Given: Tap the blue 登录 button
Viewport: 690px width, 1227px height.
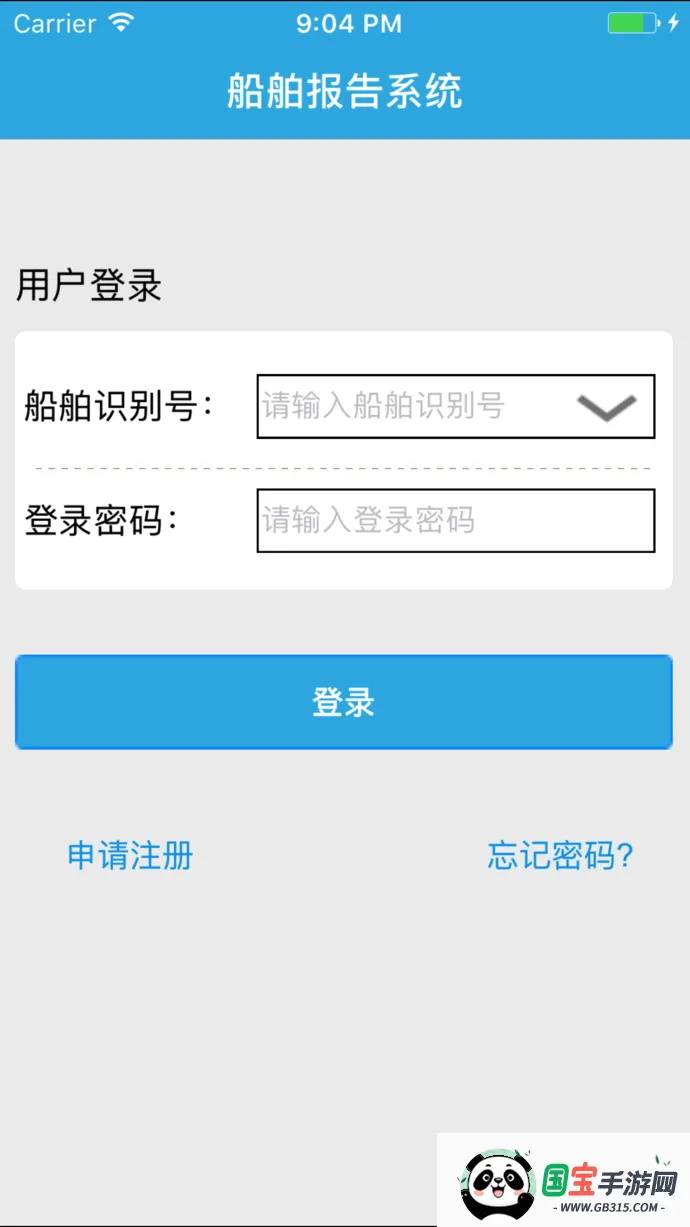Looking at the screenshot, I should tap(344, 702).
